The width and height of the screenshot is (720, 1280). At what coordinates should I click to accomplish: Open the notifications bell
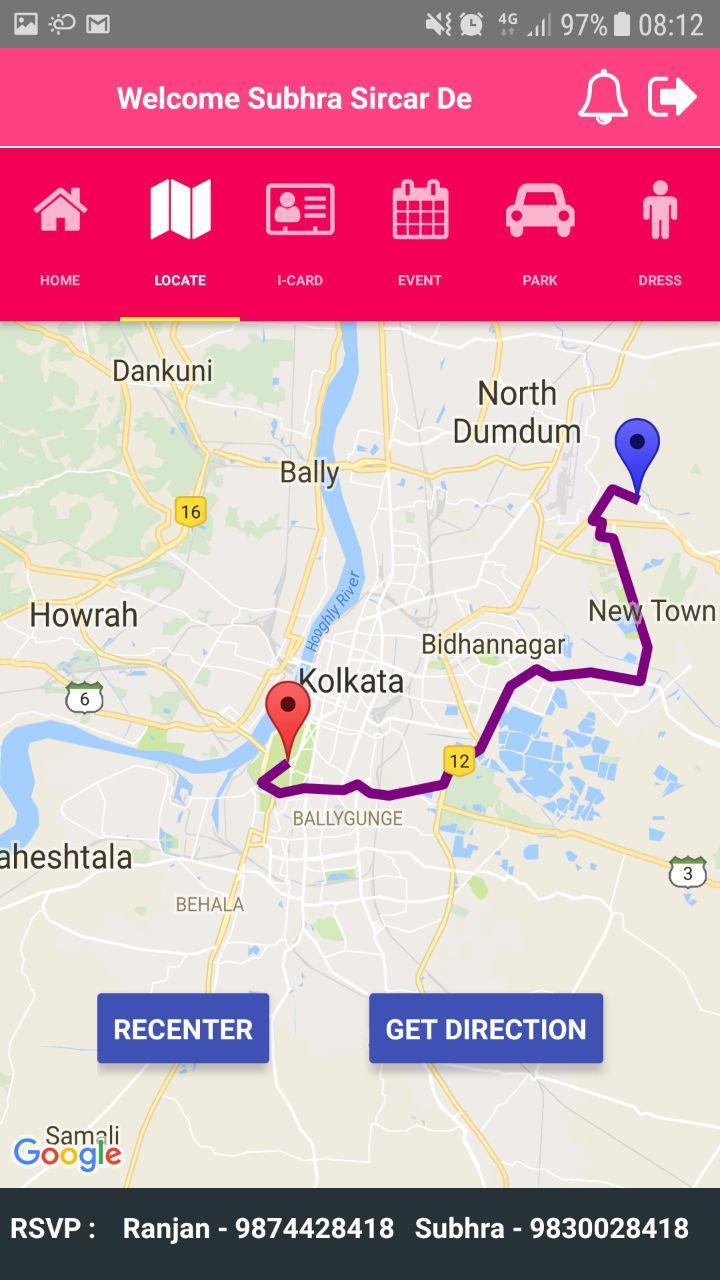(603, 98)
